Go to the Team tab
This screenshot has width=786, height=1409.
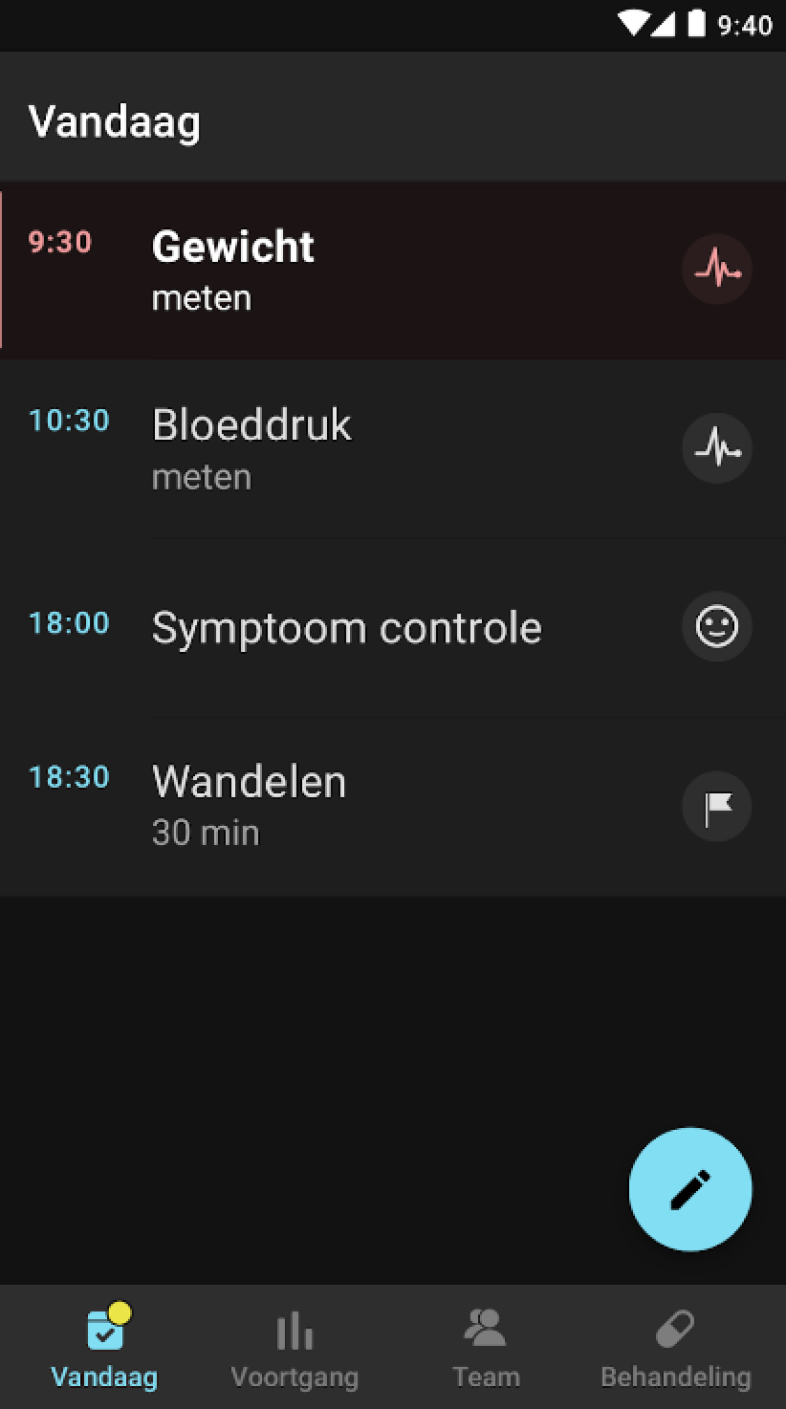[x=486, y=1347]
